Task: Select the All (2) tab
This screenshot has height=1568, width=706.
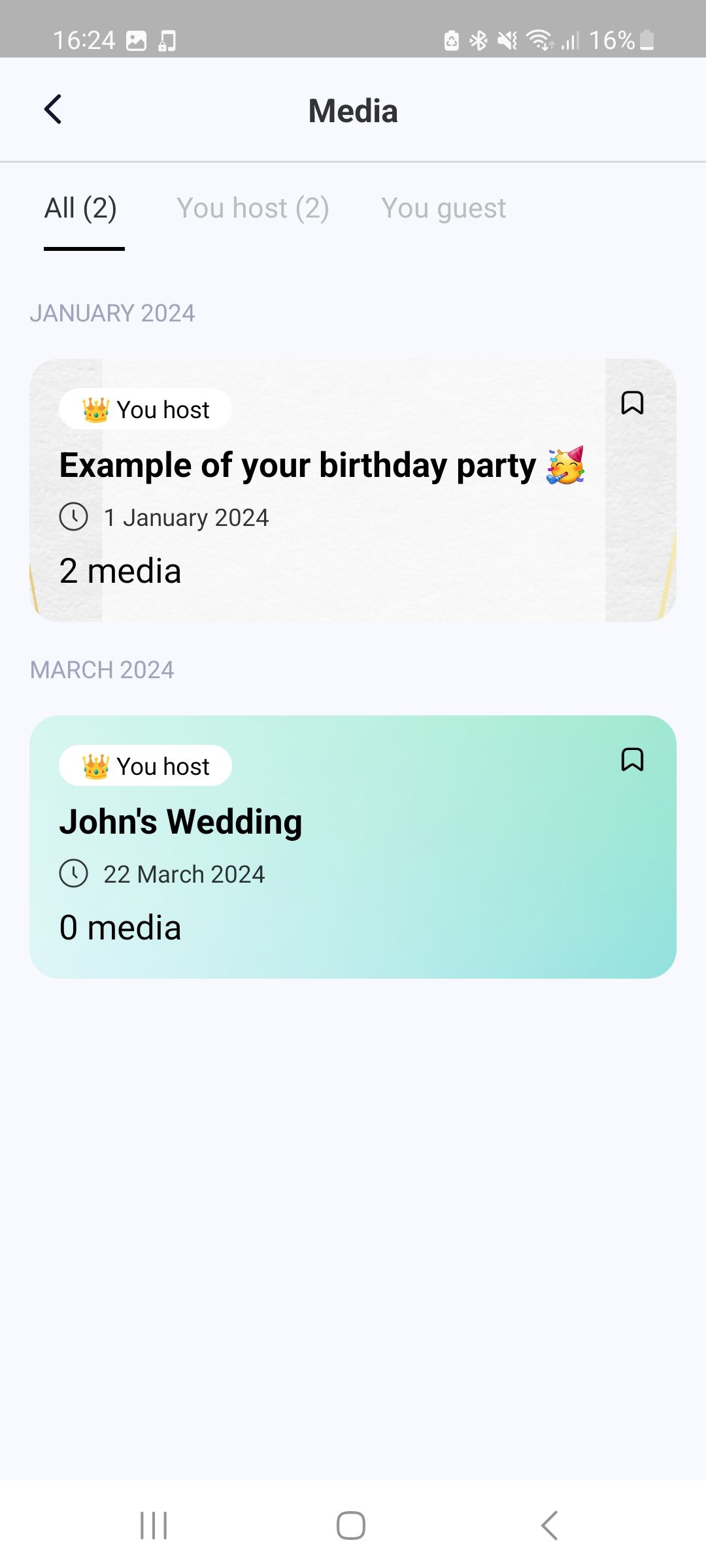Action: pyautogui.click(x=81, y=209)
